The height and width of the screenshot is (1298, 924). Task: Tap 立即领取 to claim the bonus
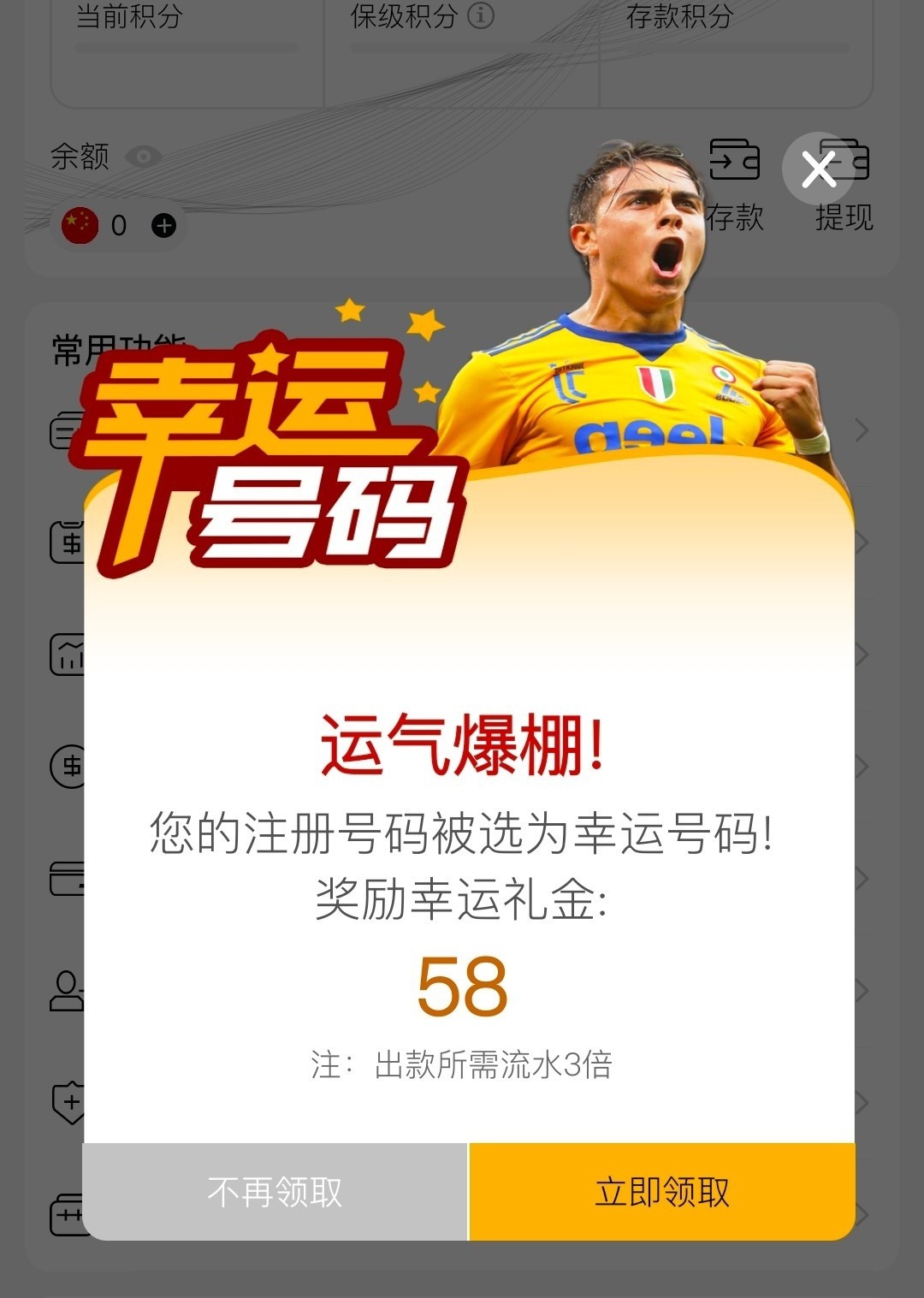click(662, 1192)
